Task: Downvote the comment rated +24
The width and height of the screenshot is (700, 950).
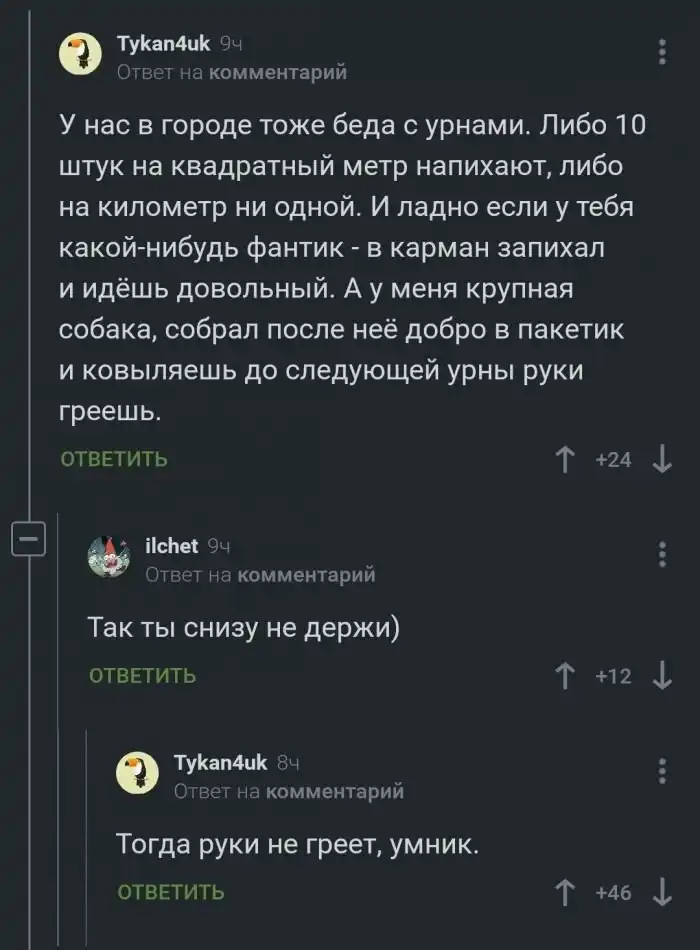Action: [x=661, y=459]
